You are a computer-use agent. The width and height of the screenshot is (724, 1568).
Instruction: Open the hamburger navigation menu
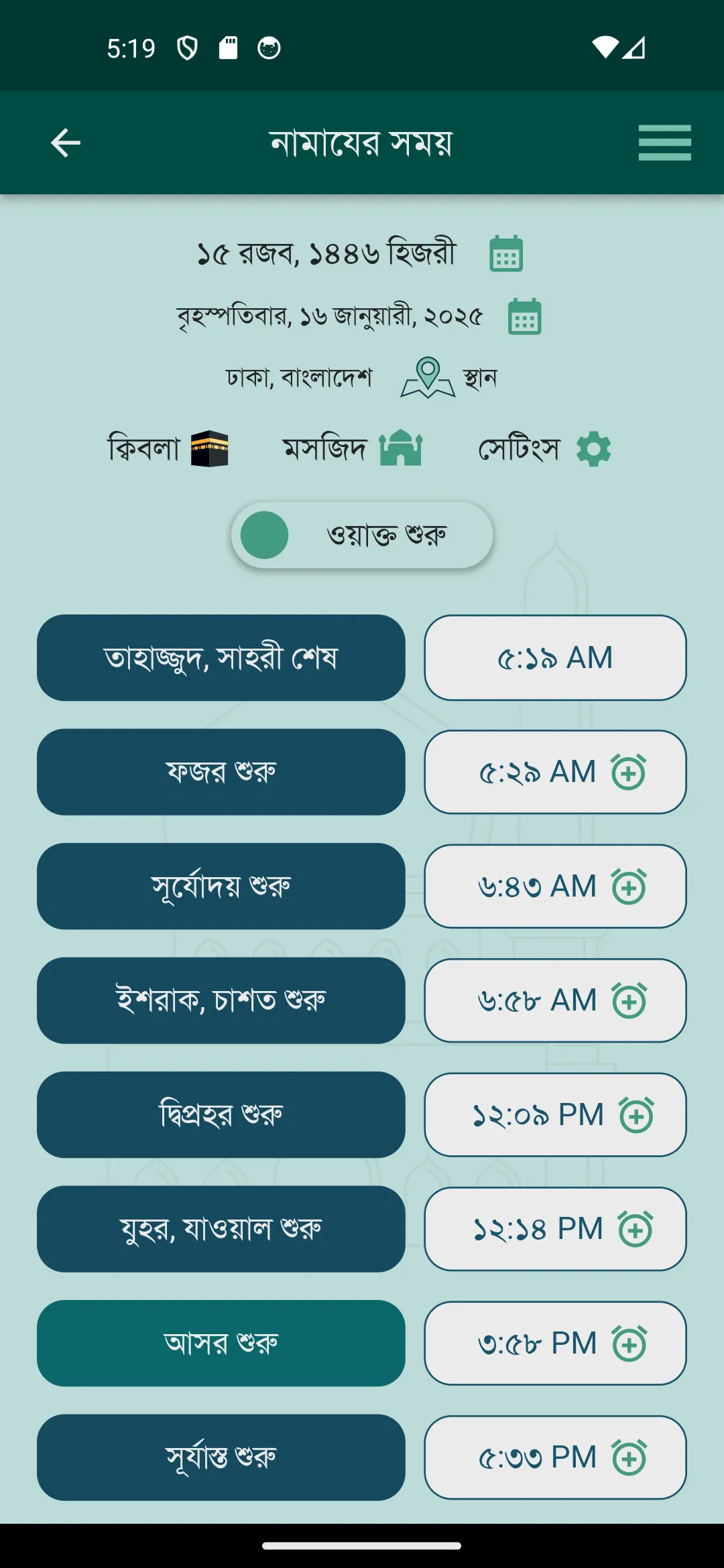click(x=664, y=141)
